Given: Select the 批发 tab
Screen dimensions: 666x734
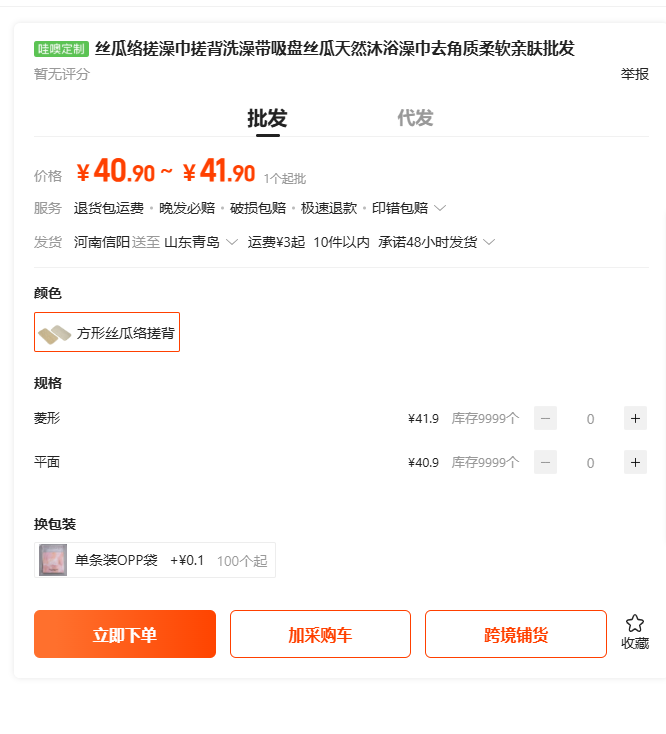Looking at the screenshot, I should coord(267,118).
